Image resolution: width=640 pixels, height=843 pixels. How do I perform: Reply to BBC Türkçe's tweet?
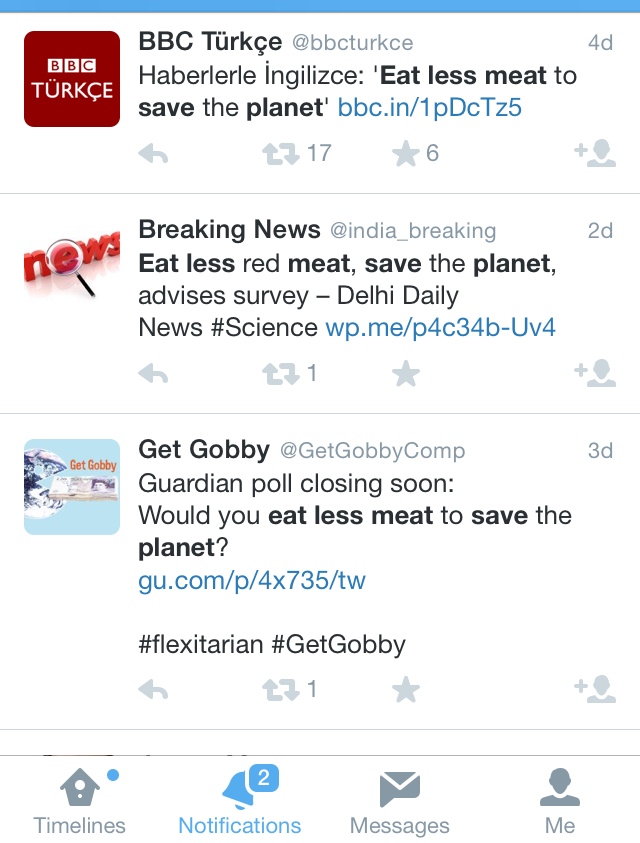(x=153, y=154)
